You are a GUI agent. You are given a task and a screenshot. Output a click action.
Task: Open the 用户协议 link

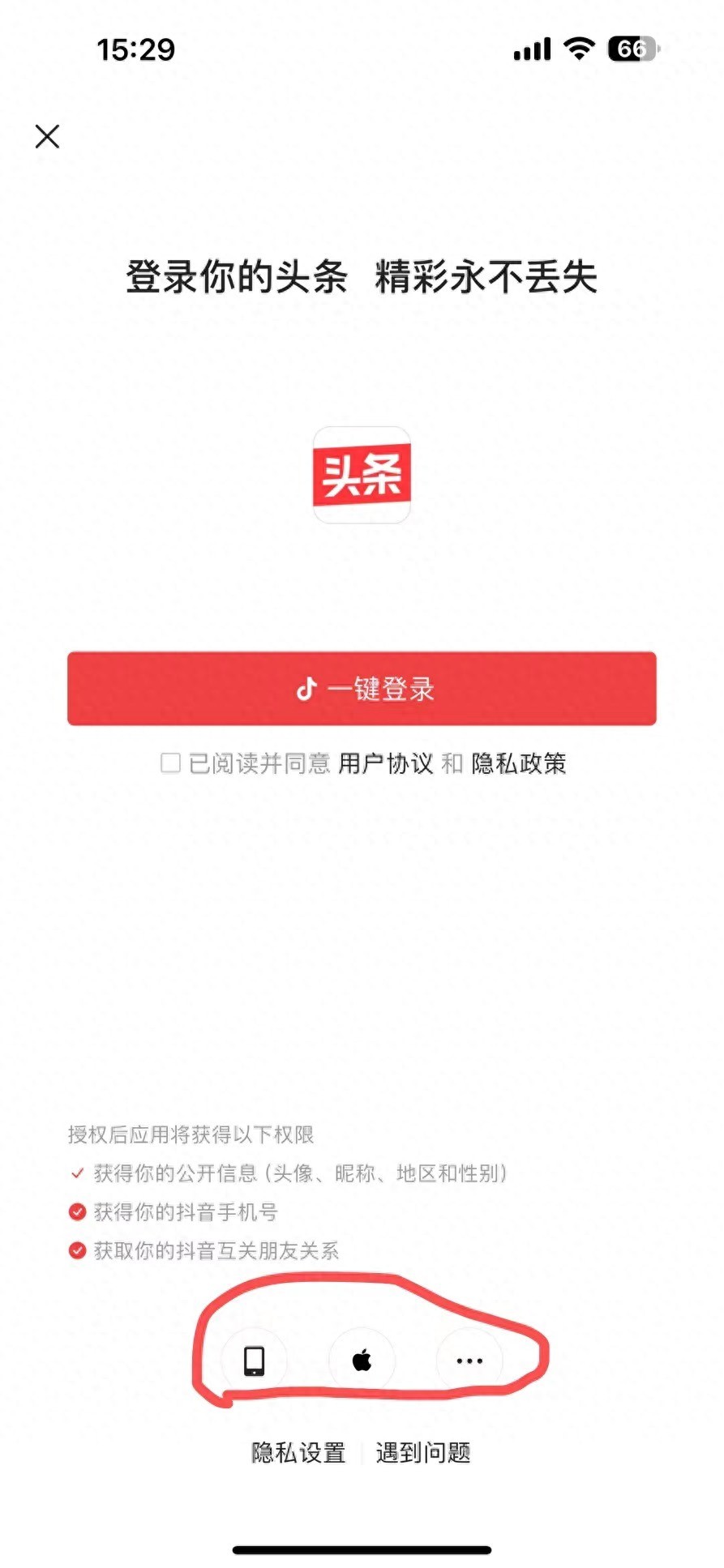pyautogui.click(x=386, y=763)
